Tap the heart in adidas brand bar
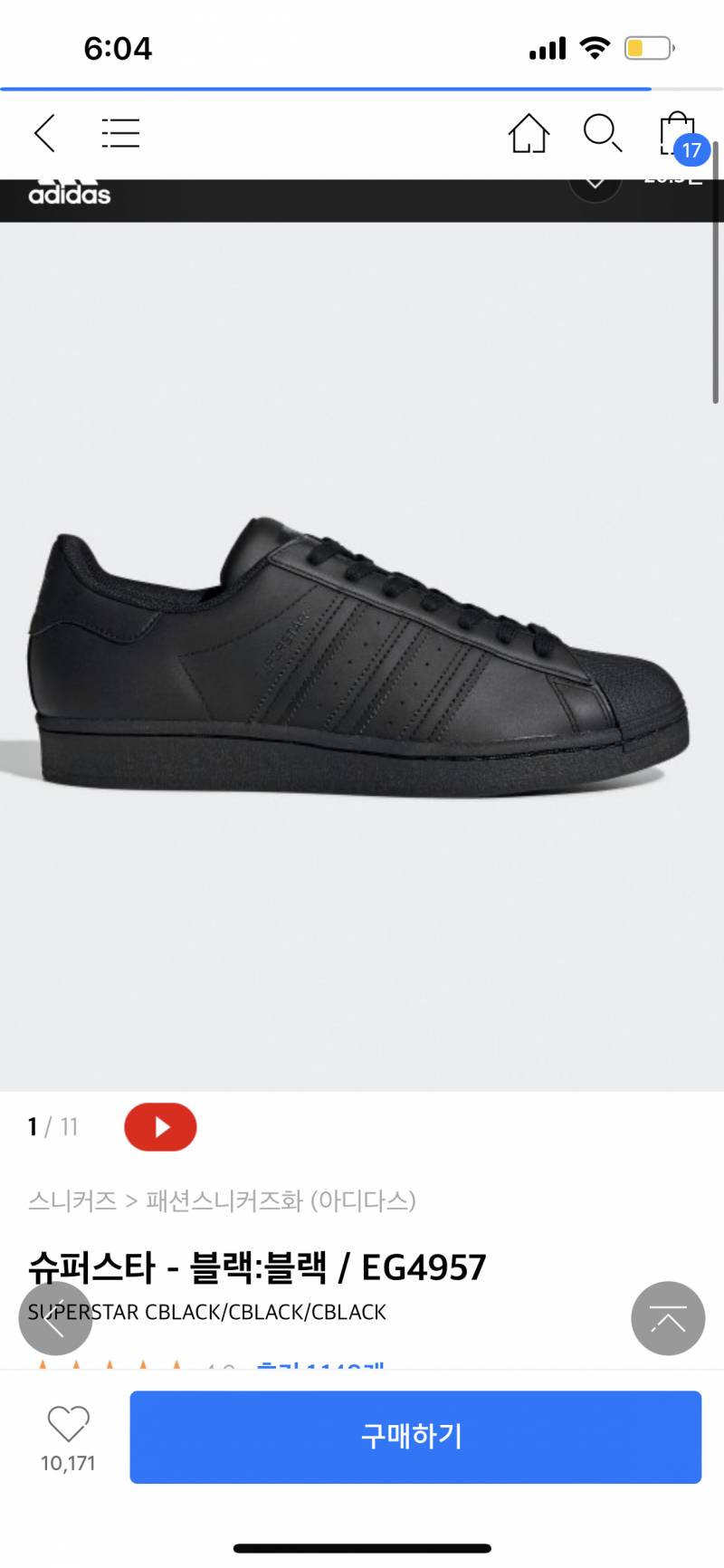 [595, 185]
